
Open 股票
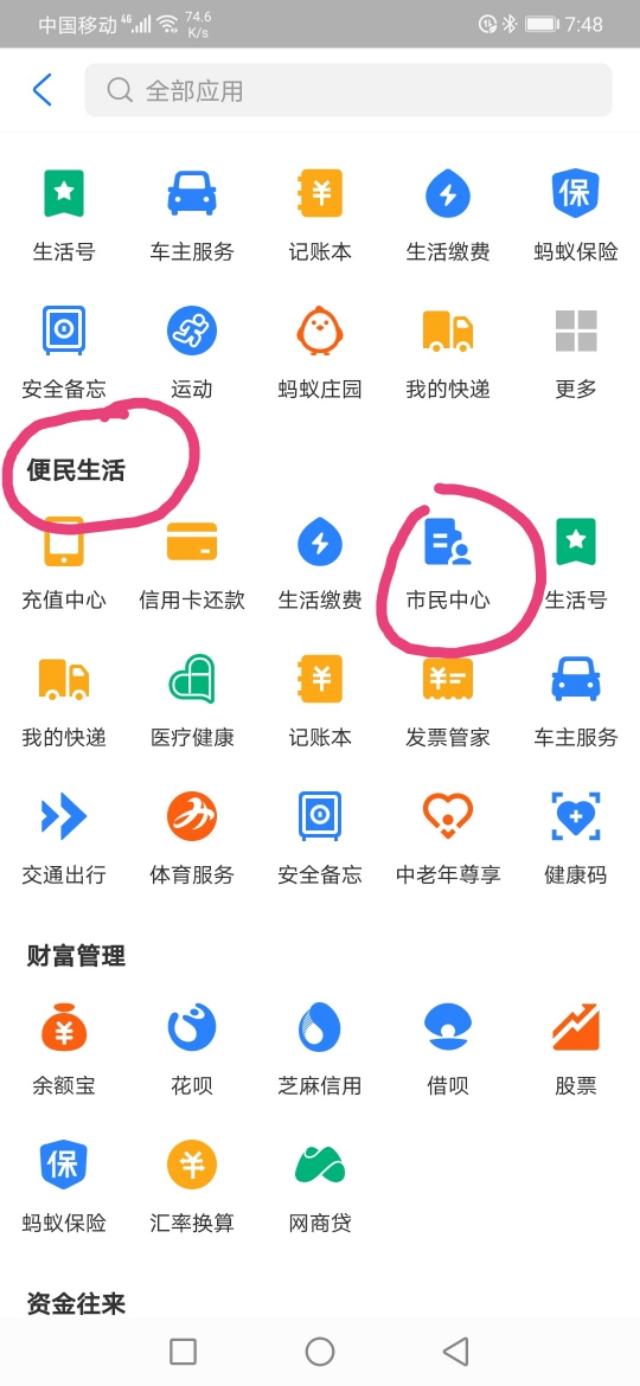tap(575, 1046)
